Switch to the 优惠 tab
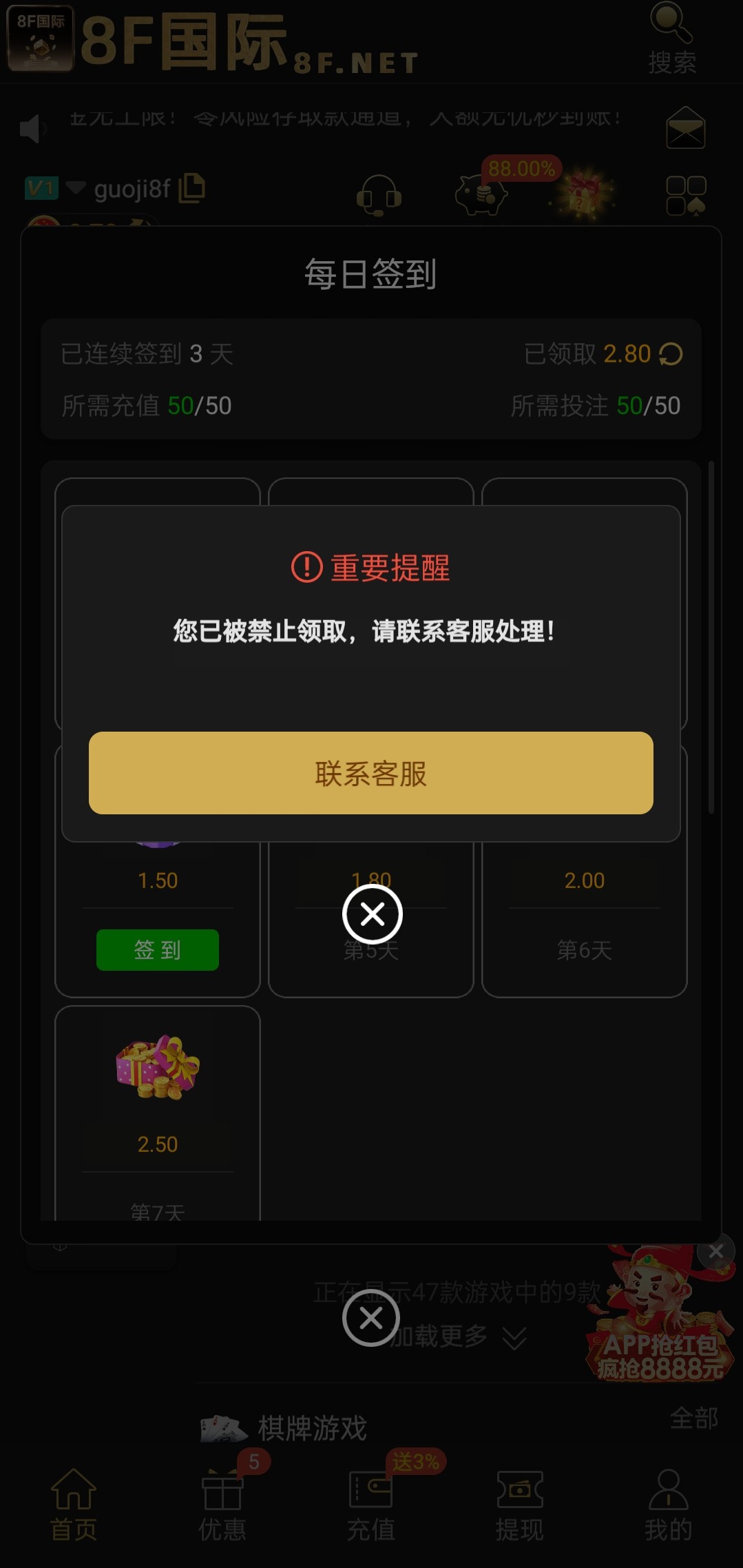This screenshot has width=743, height=1568. click(x=222, y=1505)
